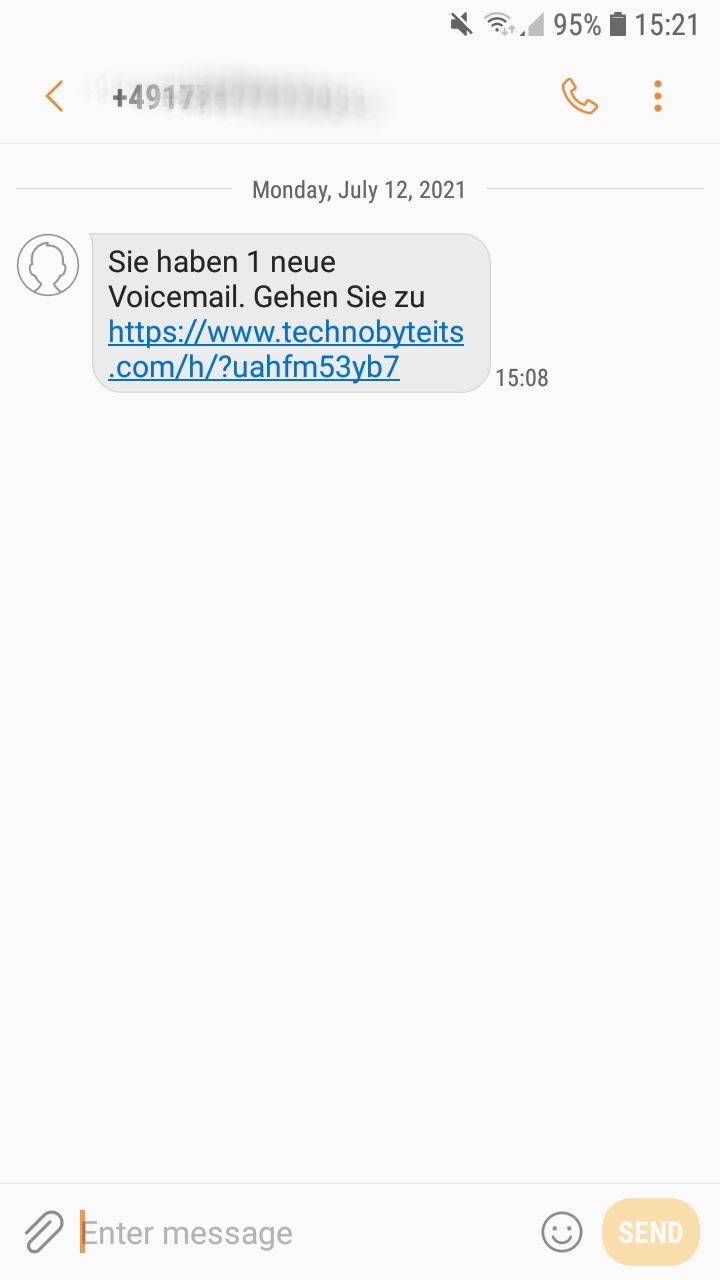Viewport: 720px width, 1280px height.
Task: Go back to the conversation list
Action: coord(54,96)
